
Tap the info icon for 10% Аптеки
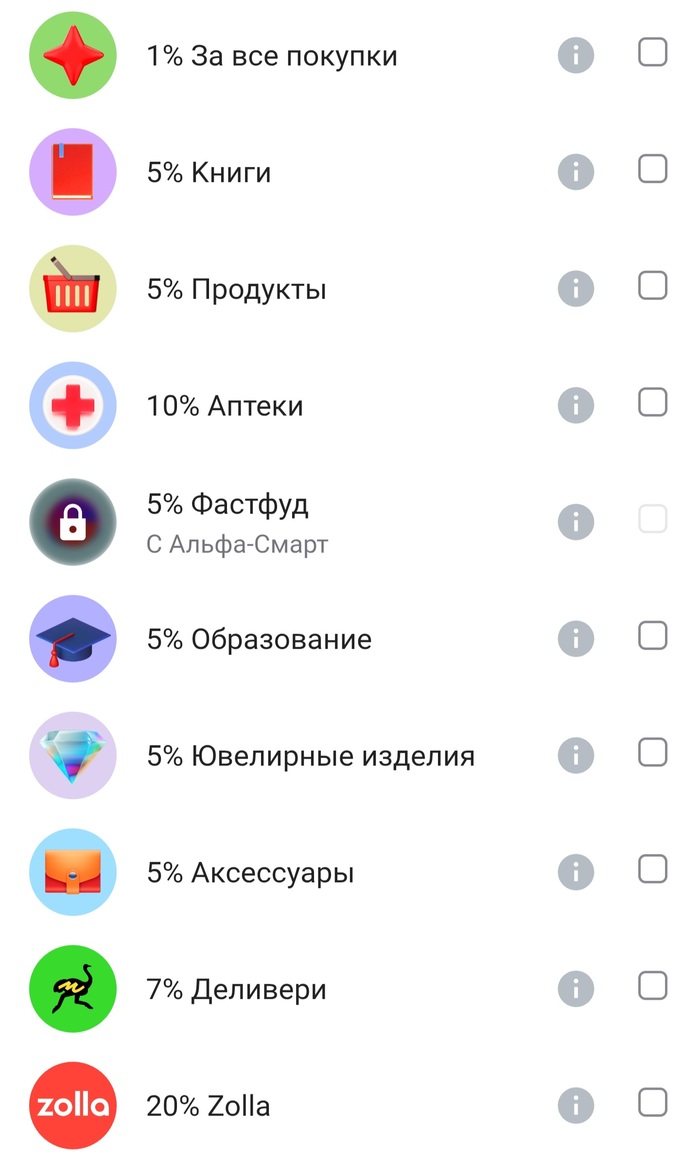tap(576, 406)
